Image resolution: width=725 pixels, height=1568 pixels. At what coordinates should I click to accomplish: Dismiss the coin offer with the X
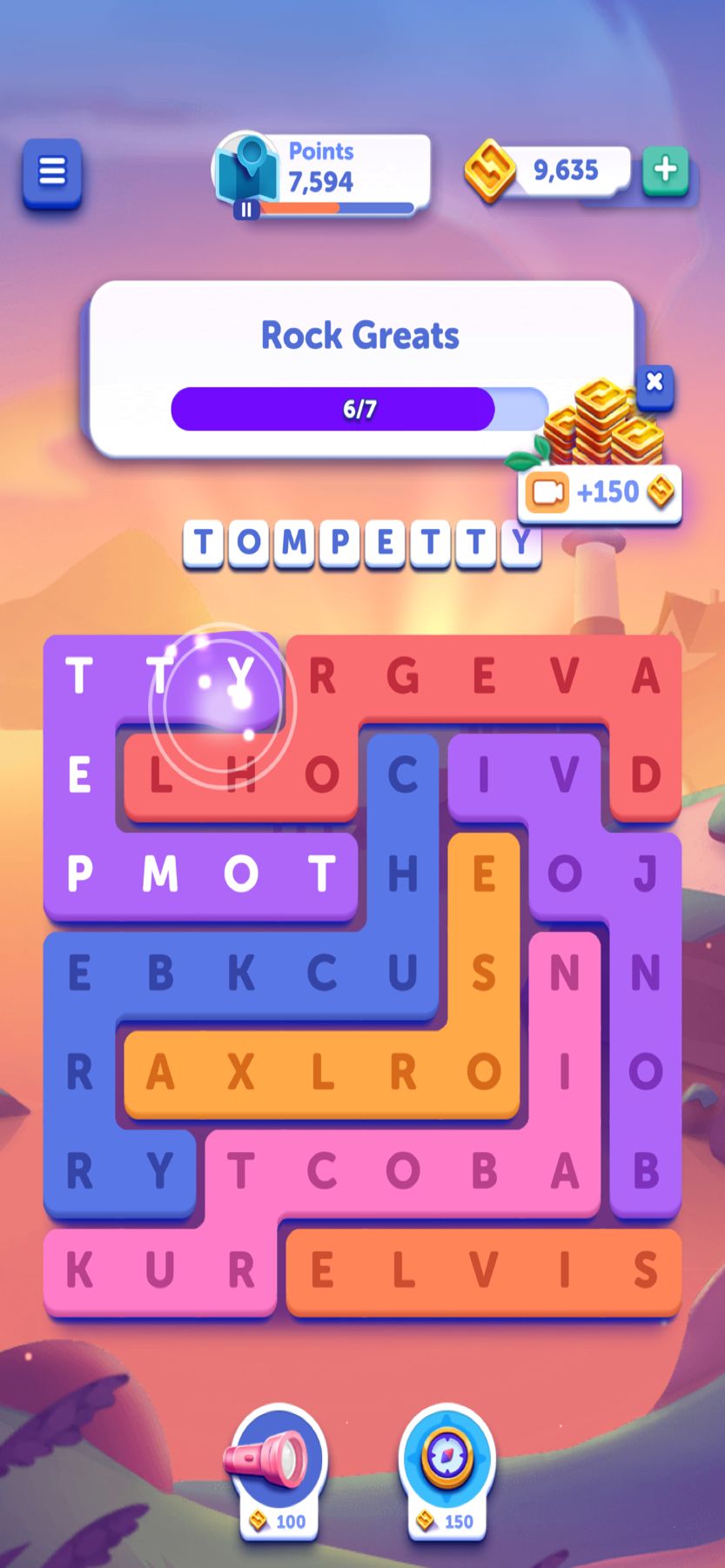(x=655, y=383)
